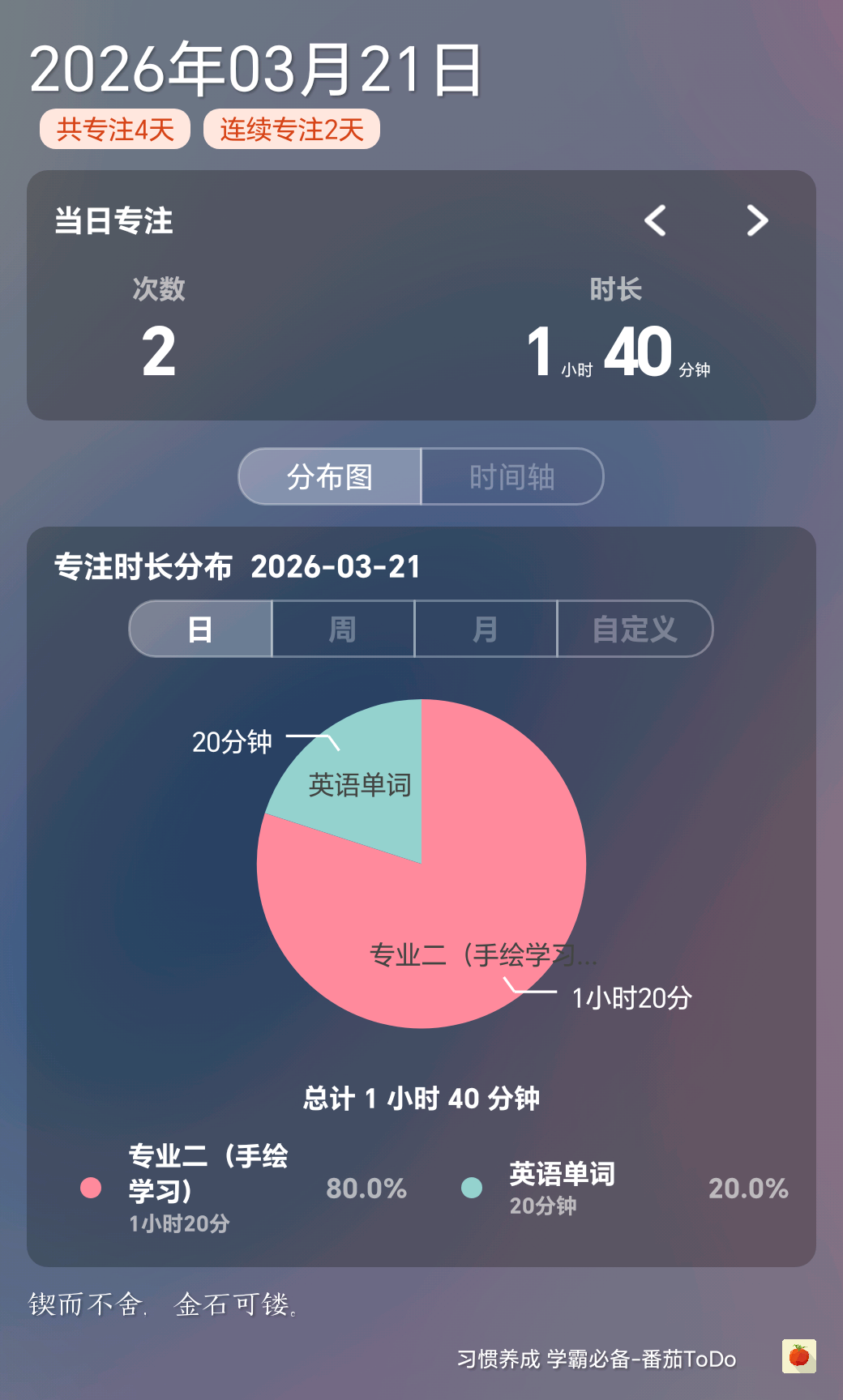Go to the next day's focus stats
The image size is (843, 1400).
[757, 220]
